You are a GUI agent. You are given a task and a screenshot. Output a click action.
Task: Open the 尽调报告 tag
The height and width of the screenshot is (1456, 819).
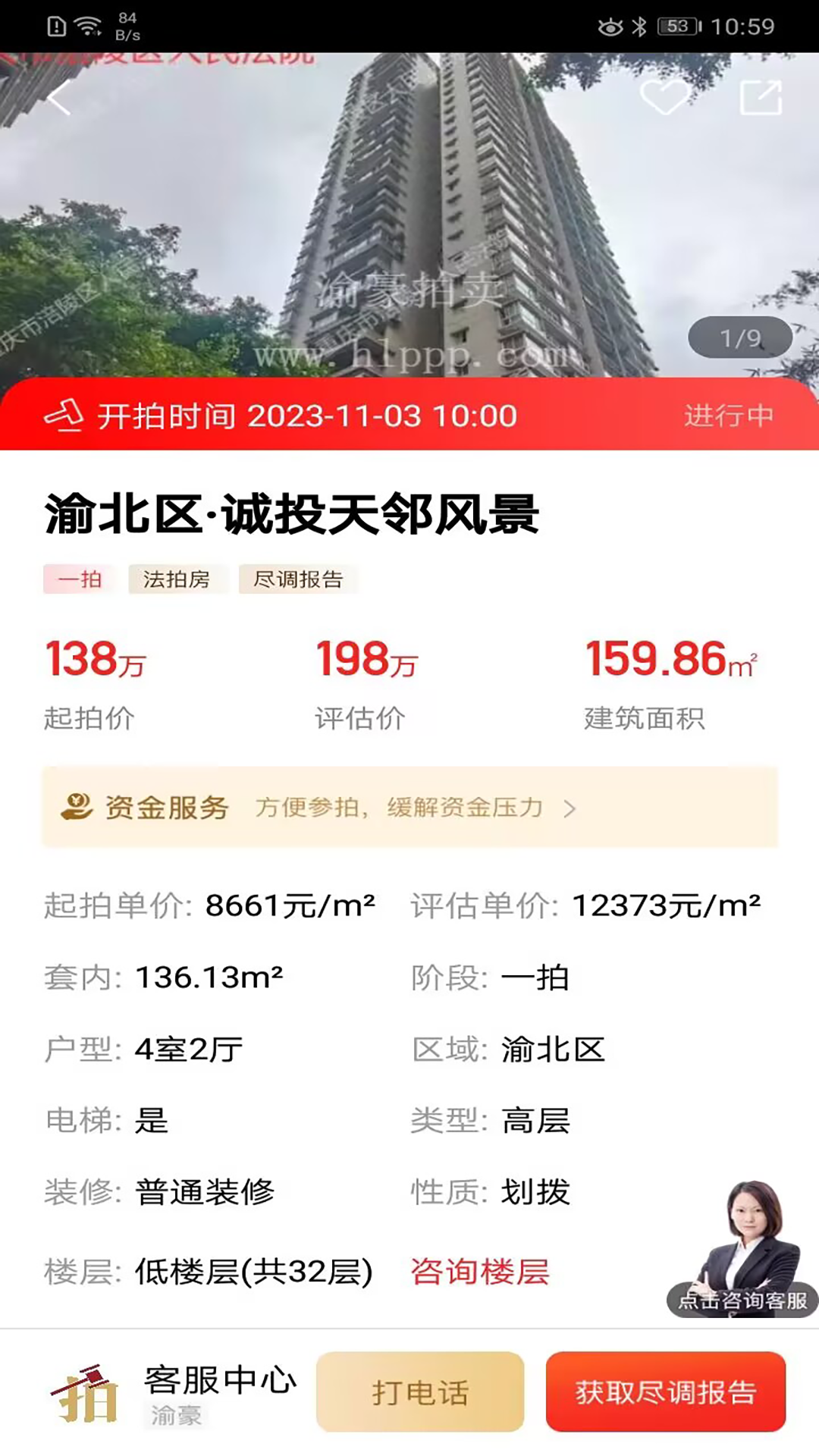[x=298, y=579]
